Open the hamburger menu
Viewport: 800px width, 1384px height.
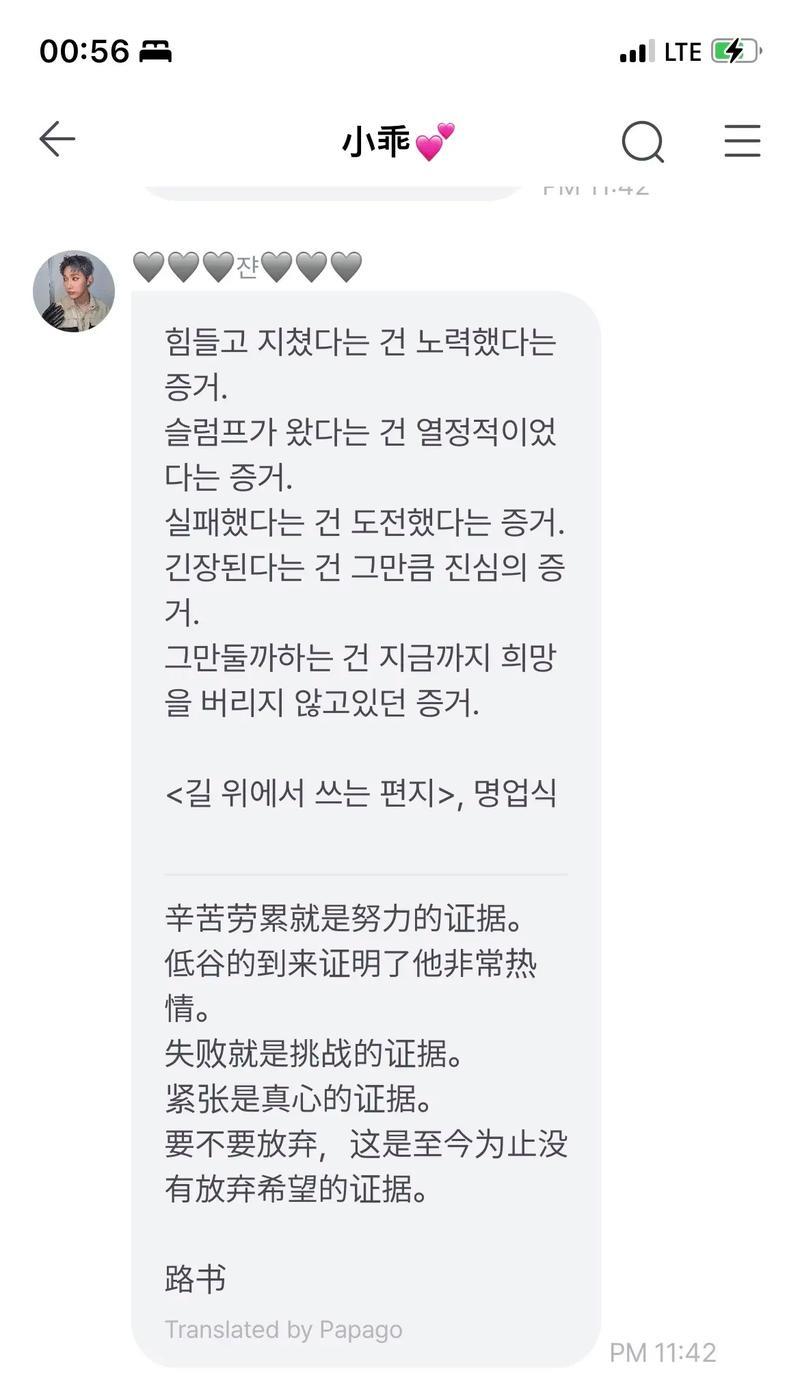click(742, 141)
